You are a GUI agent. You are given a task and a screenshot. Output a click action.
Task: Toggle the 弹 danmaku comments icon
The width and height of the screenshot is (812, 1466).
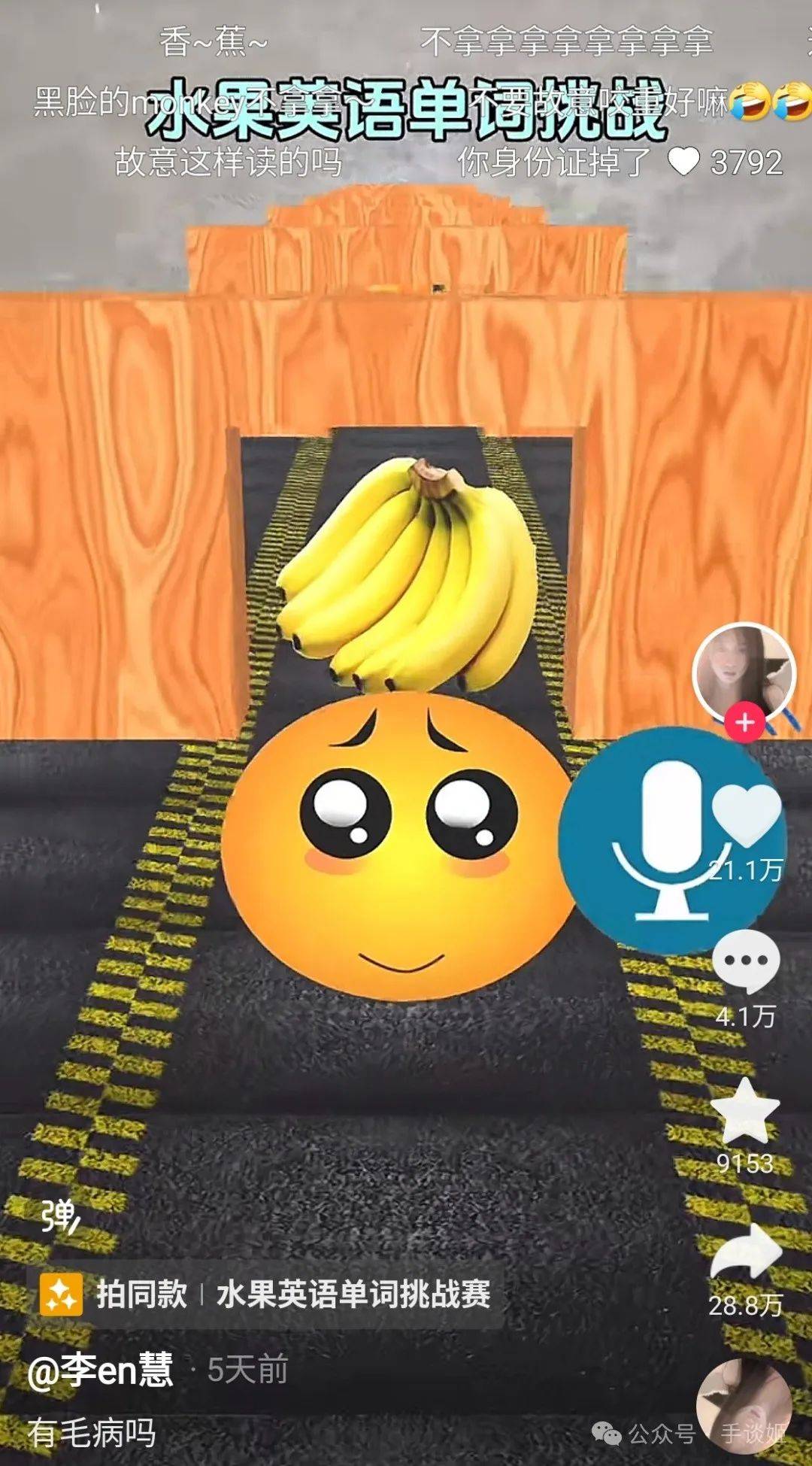click(60, 1216)
